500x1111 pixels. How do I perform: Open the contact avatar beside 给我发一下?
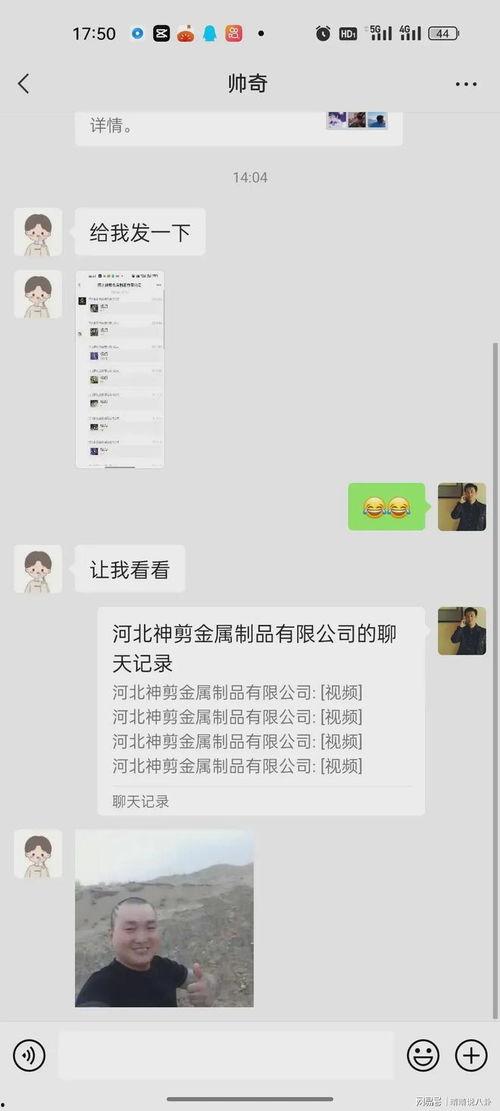[x=38, y=232]
